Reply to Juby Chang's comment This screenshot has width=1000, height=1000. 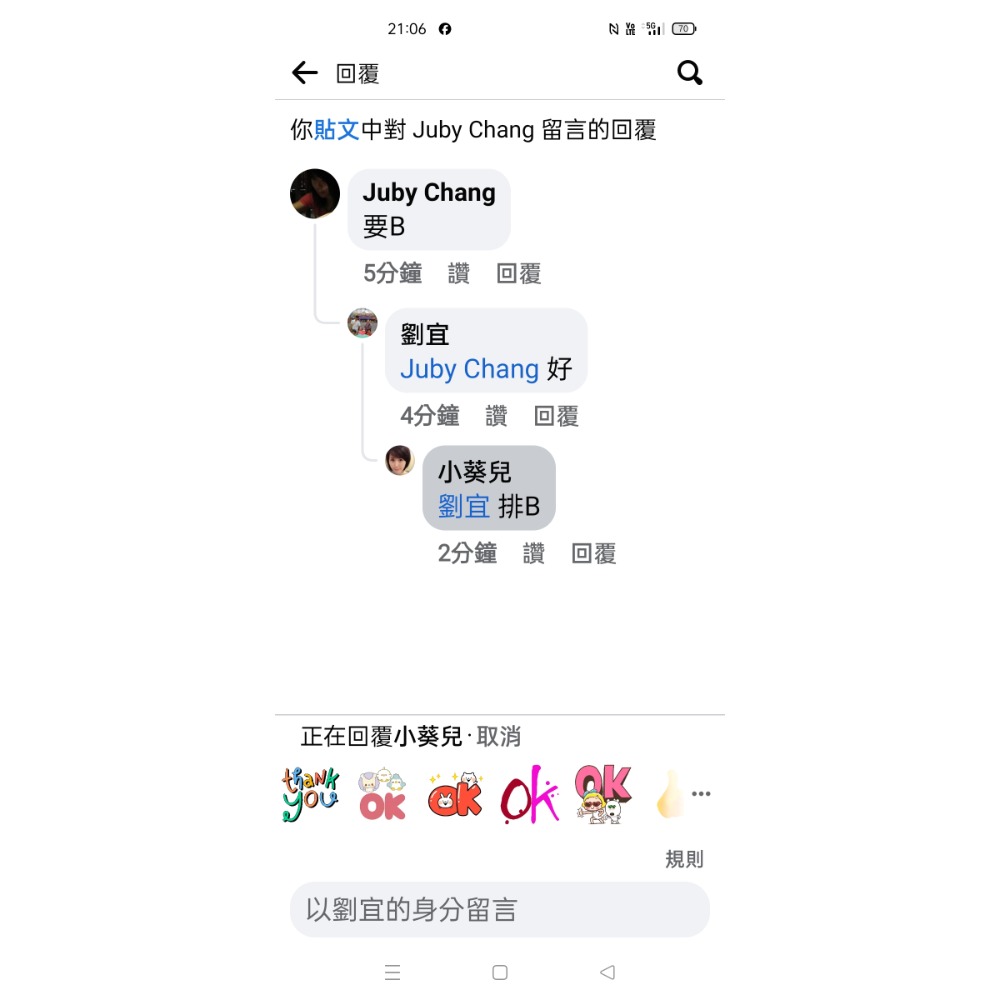(518, 274)
